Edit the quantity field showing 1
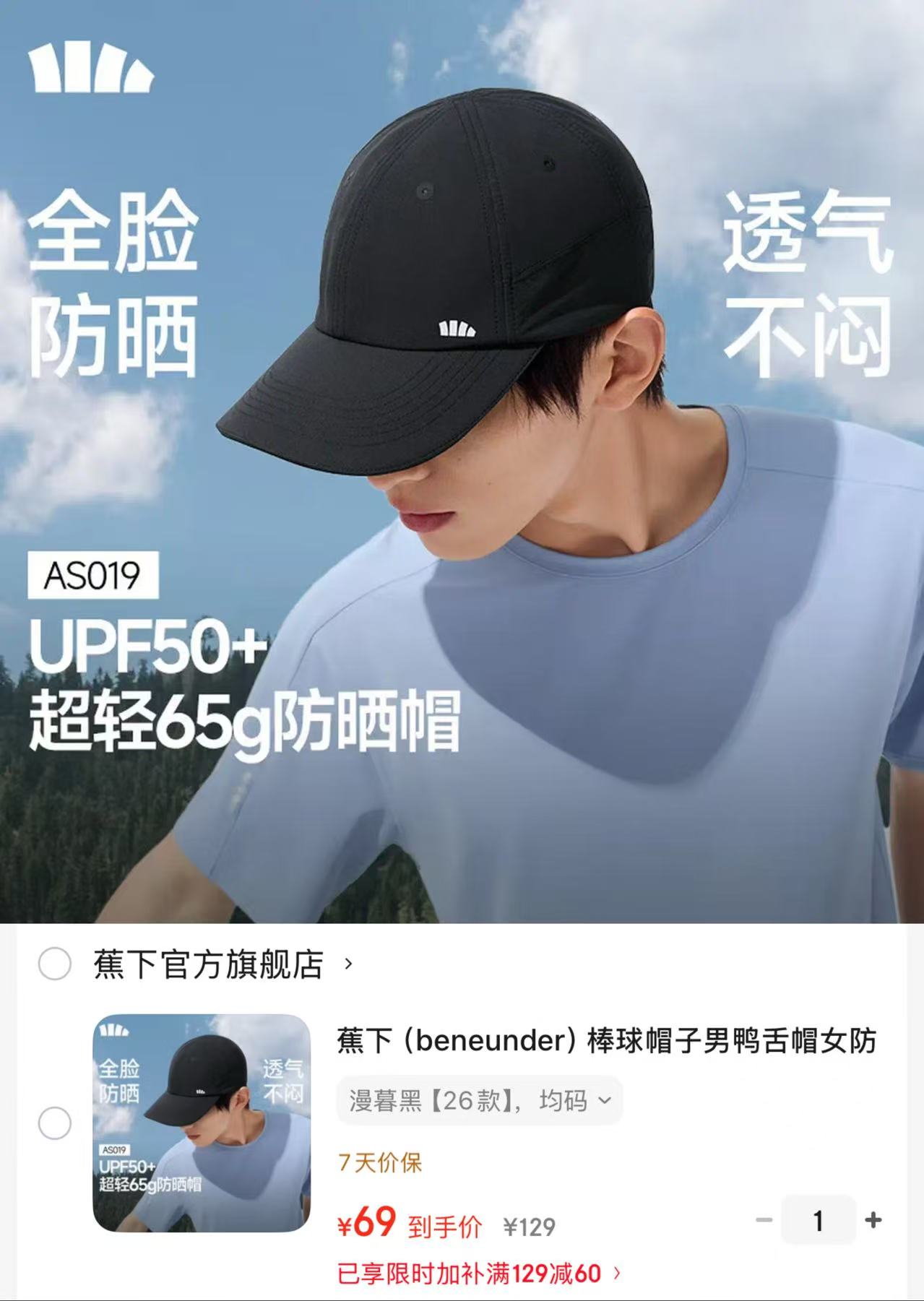The height and width of the screenshot is (1301, 924). [x=819, y=1220]
